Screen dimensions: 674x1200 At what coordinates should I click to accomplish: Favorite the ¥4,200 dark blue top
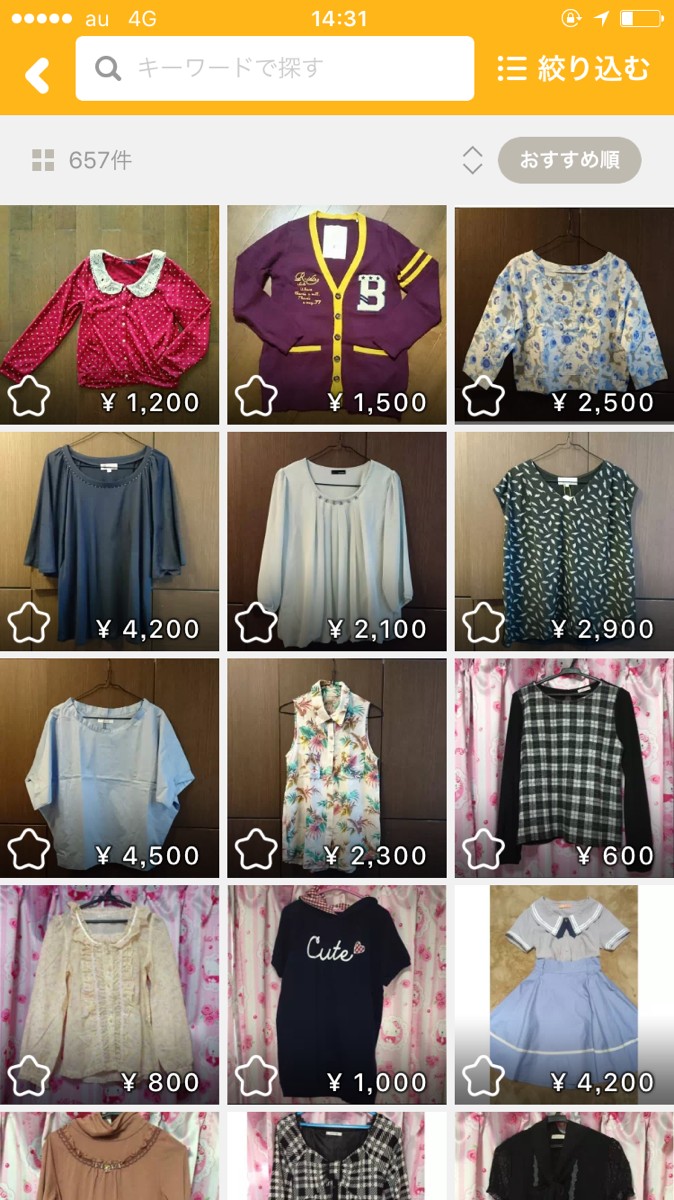click(x=28, y=624)
